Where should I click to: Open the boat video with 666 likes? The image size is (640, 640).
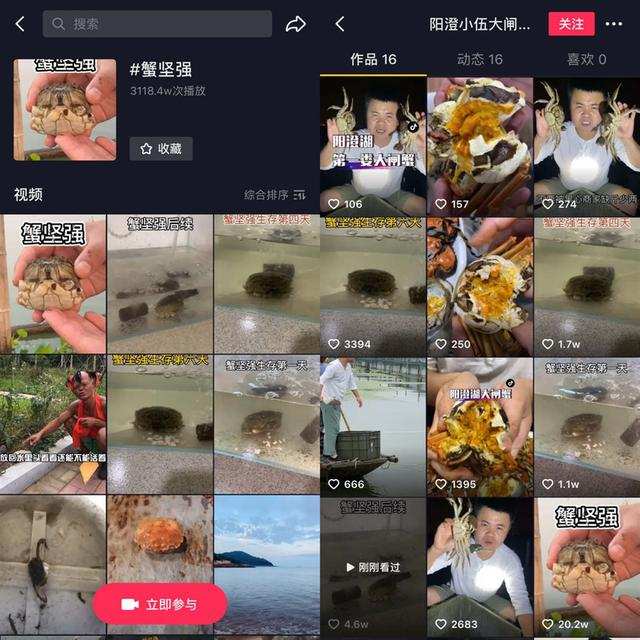(x=372, y=425)
